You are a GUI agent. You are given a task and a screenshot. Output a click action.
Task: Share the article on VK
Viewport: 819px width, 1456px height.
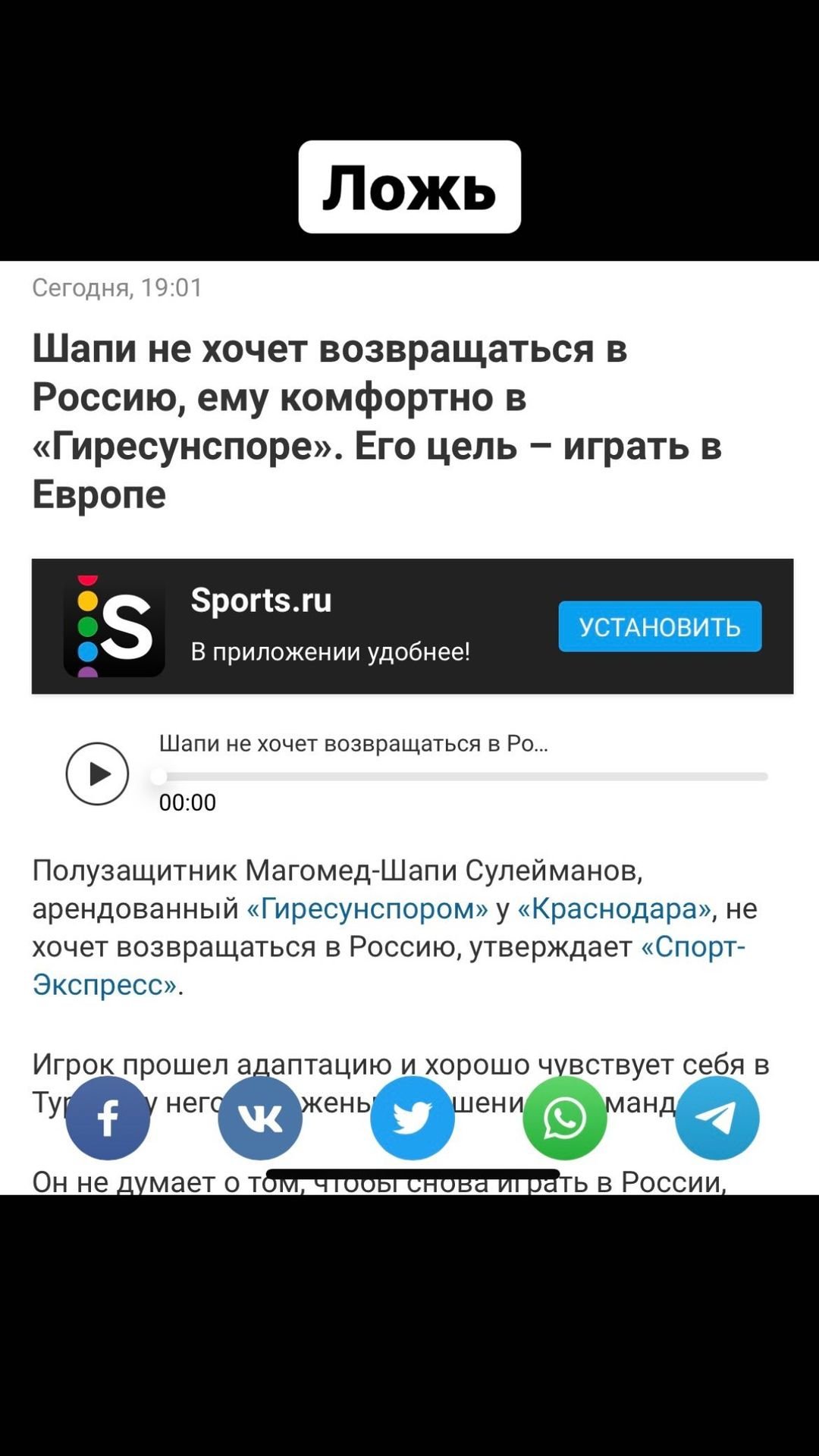point(260,1118)
